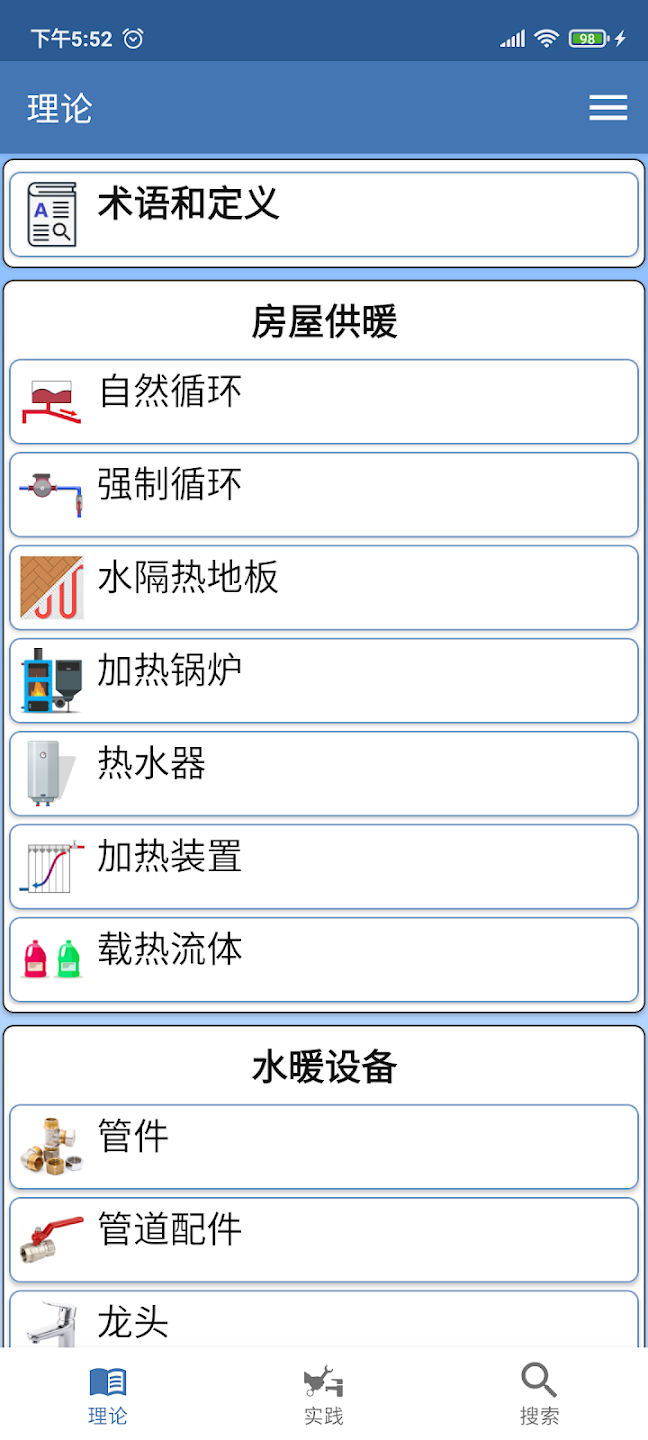Tap the 热水器 row

[x=324, y=773]
